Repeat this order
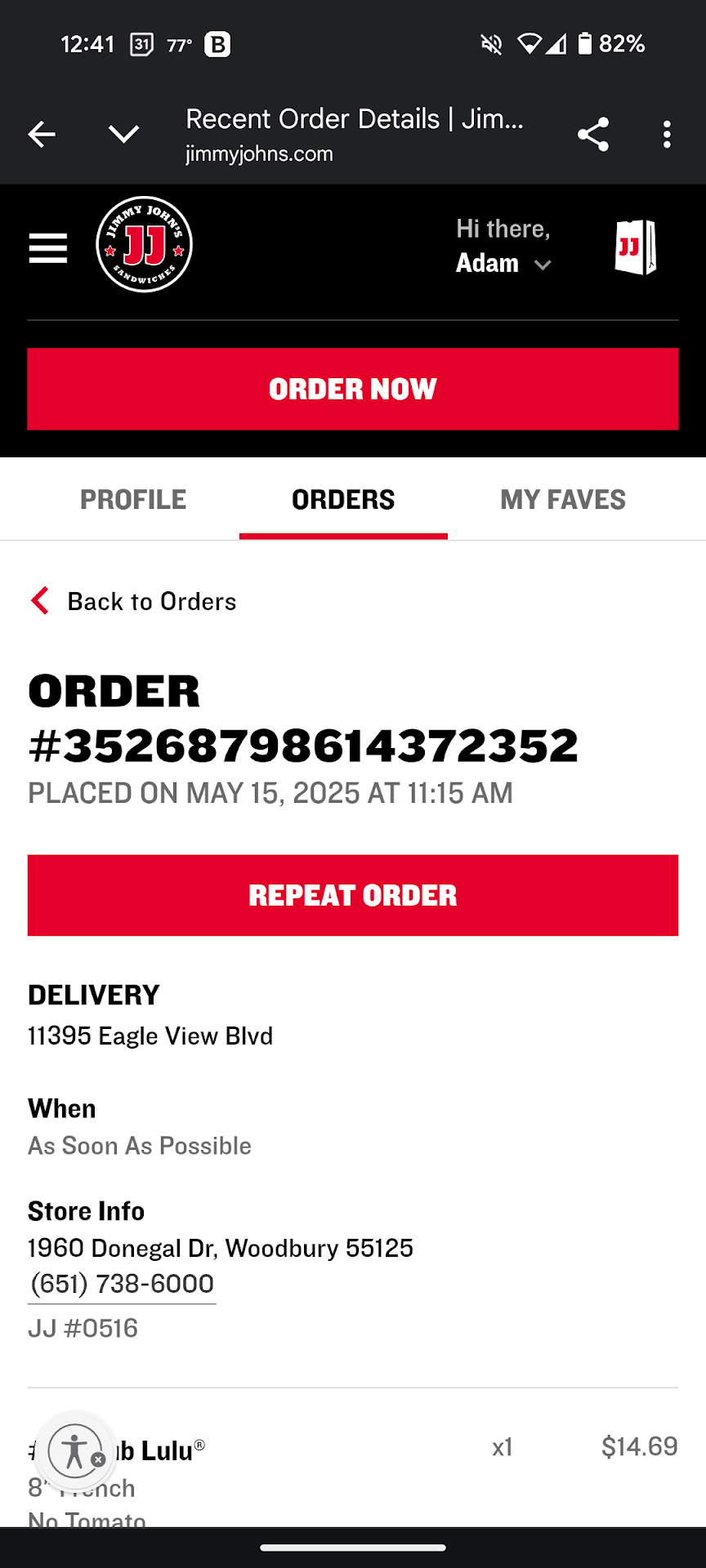 [353, 895]
